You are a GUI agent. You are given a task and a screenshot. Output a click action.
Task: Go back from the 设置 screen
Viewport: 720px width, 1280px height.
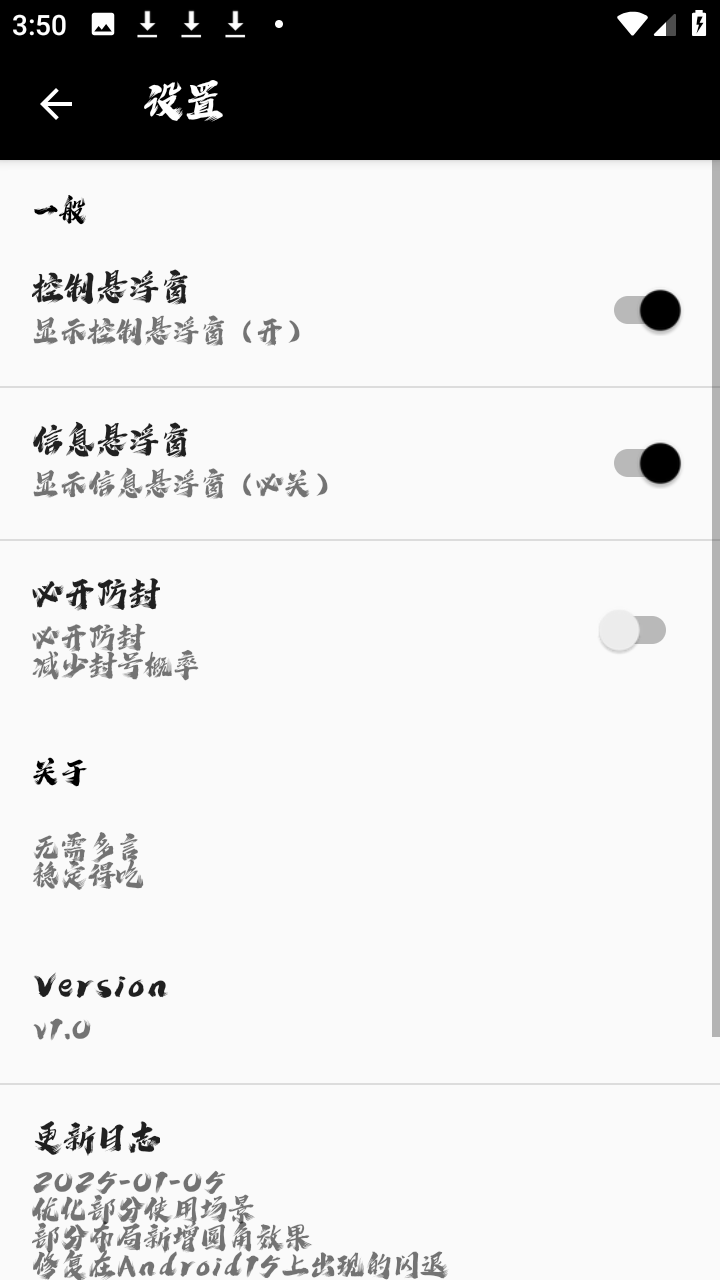coord(56,104)
